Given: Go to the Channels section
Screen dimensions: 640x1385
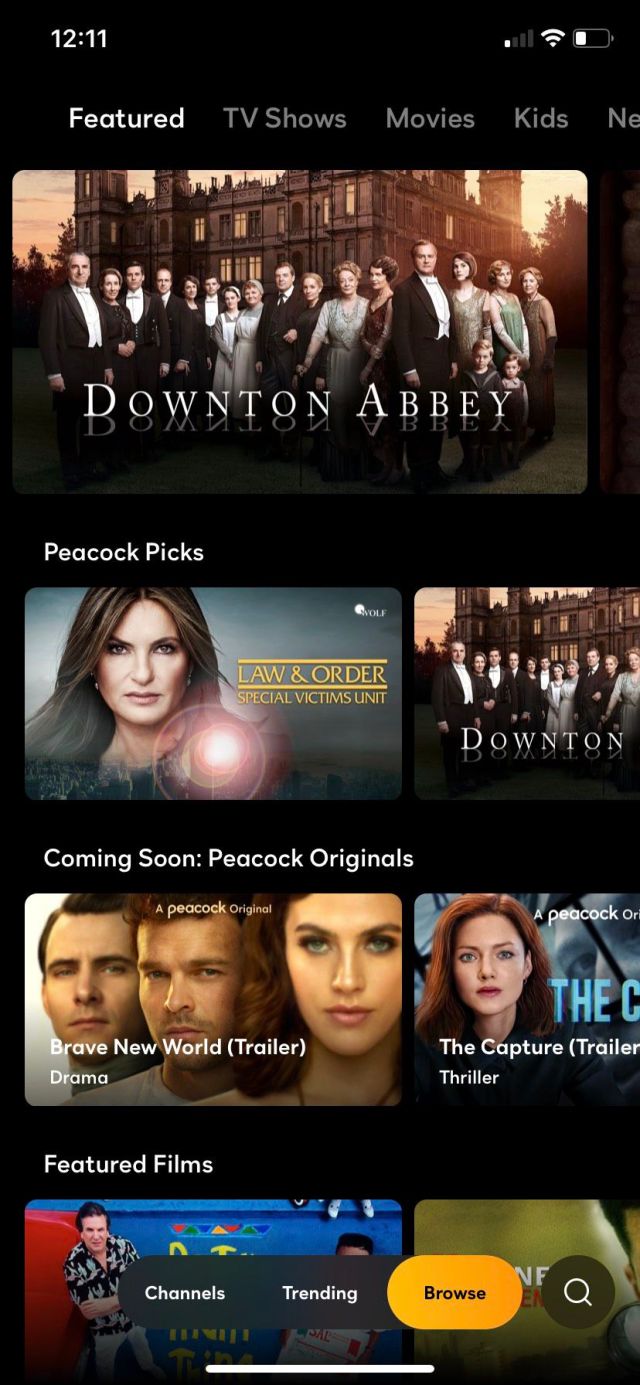Looking at the screenshot, I should pyautogui.click(x=185, y=1292).
